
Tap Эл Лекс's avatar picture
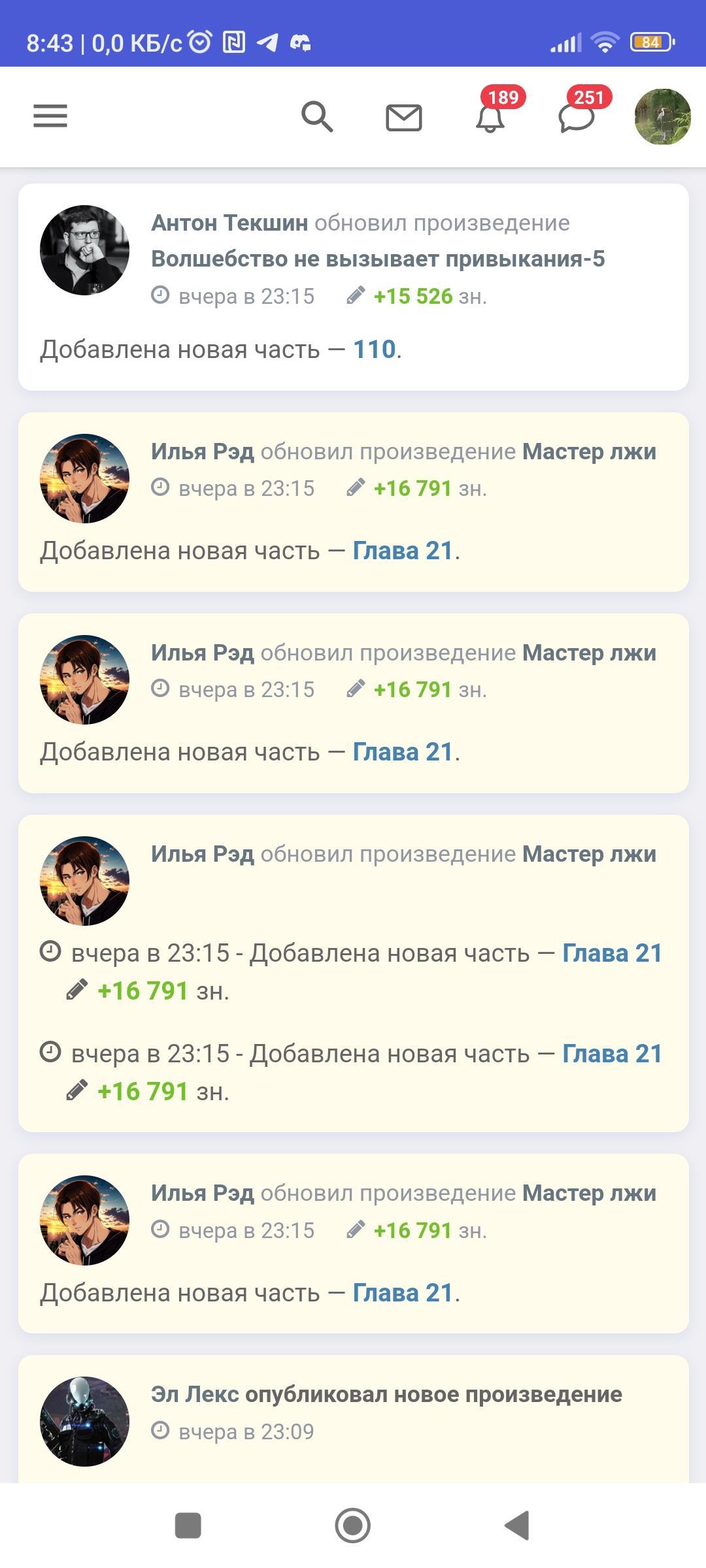tap(85, 1421)
